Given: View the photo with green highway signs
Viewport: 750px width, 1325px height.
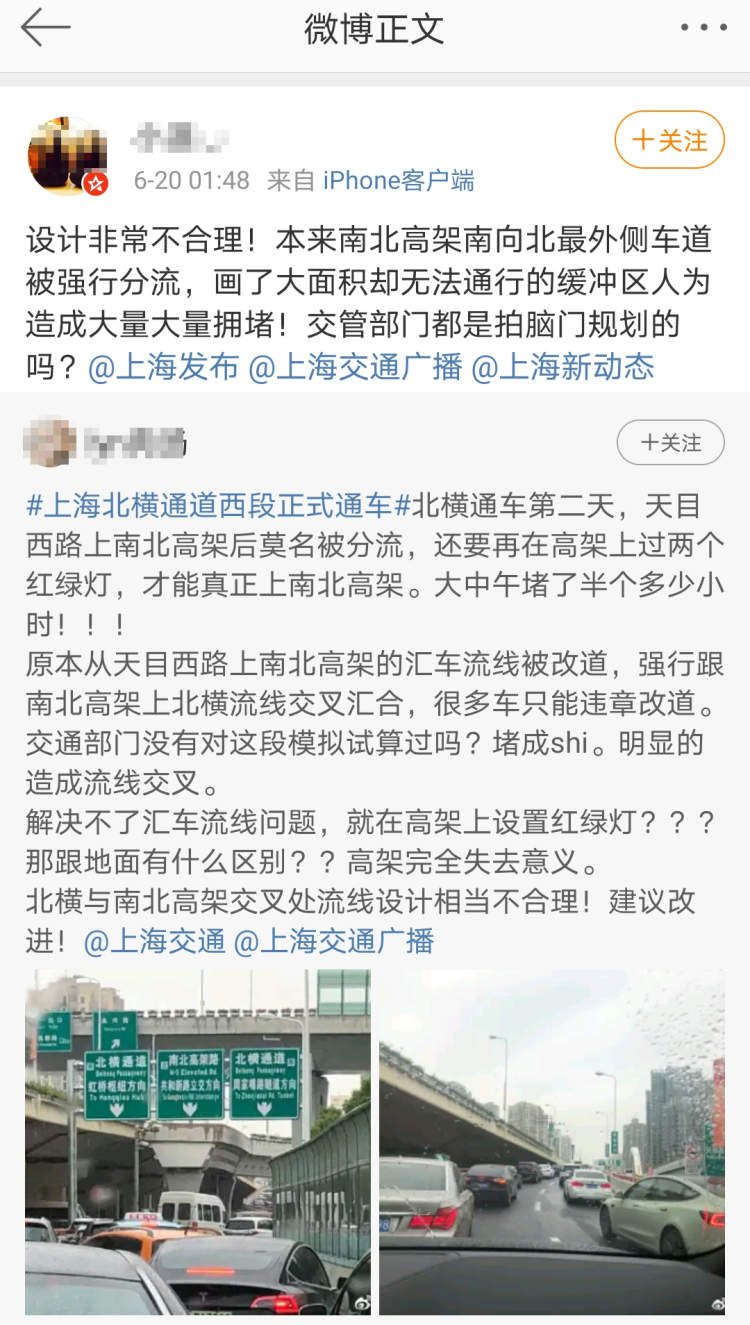Looking at the screenshot, I should point(198,1141).
